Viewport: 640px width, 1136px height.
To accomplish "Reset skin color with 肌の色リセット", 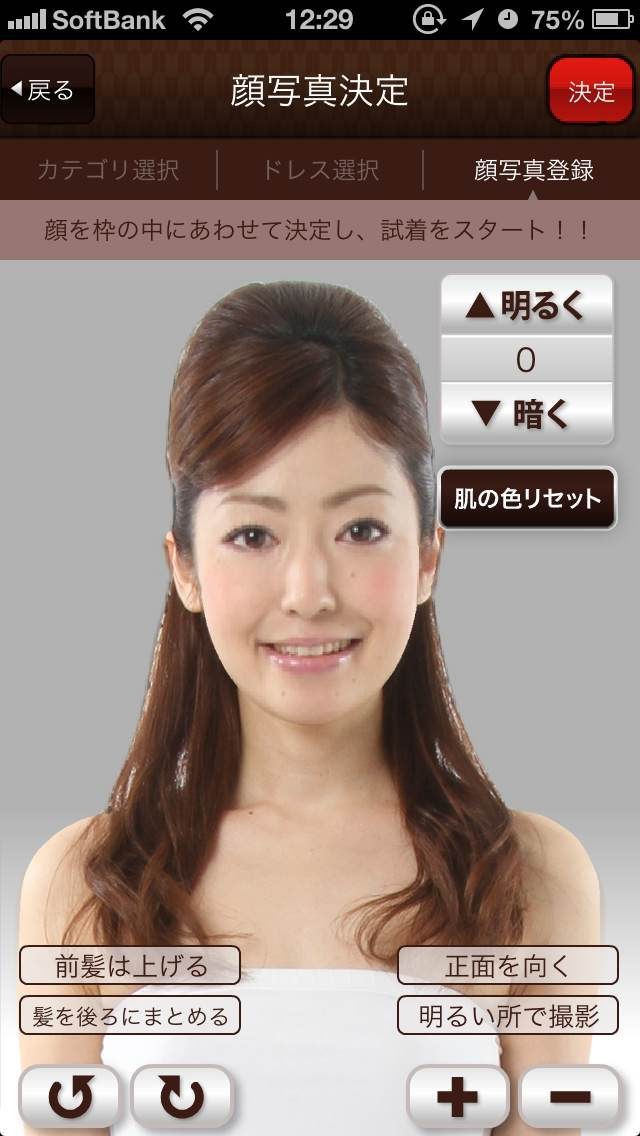I will (528, 498).
